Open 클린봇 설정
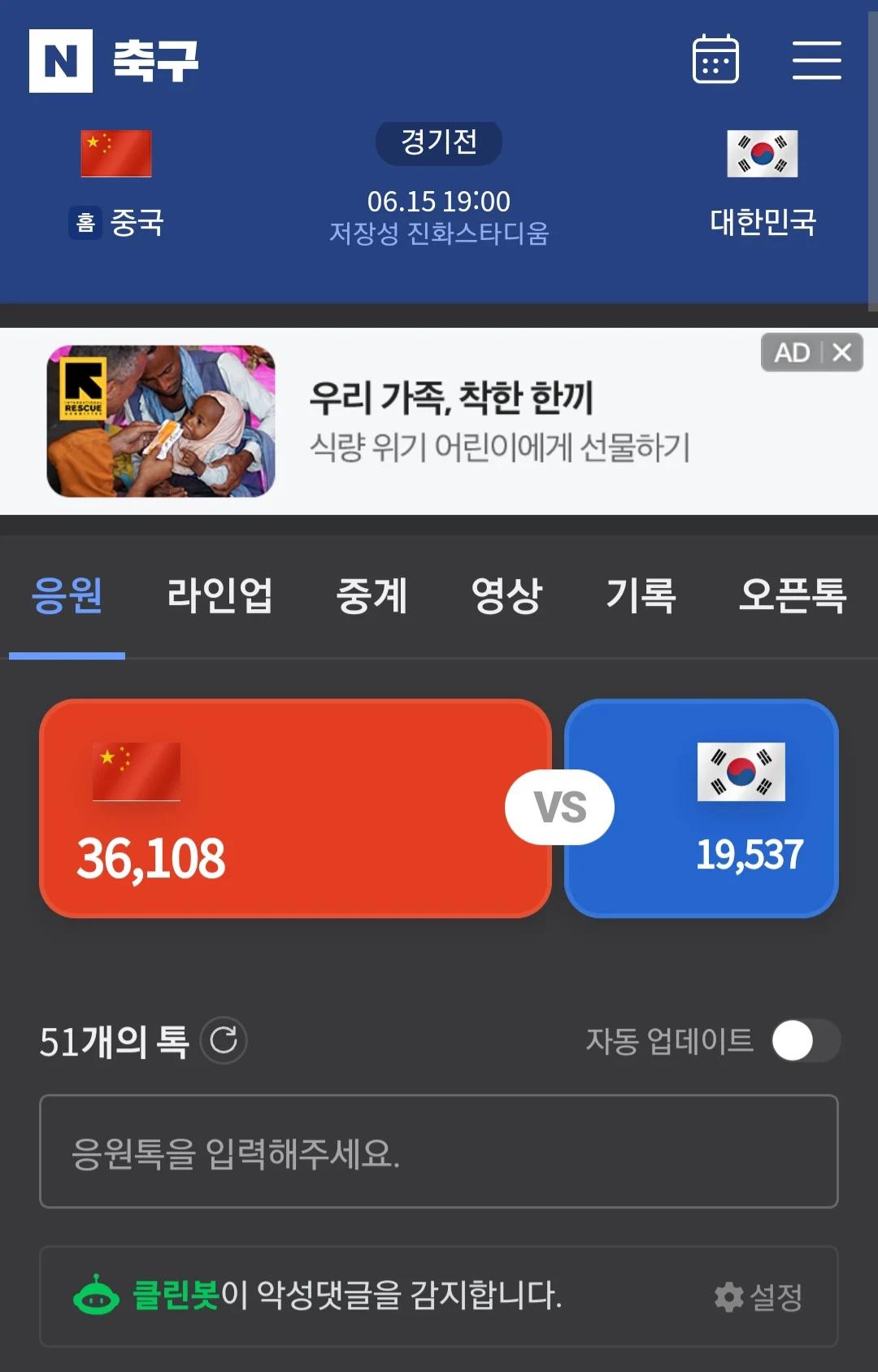 pyautogui.click(x=758, y=1296)
